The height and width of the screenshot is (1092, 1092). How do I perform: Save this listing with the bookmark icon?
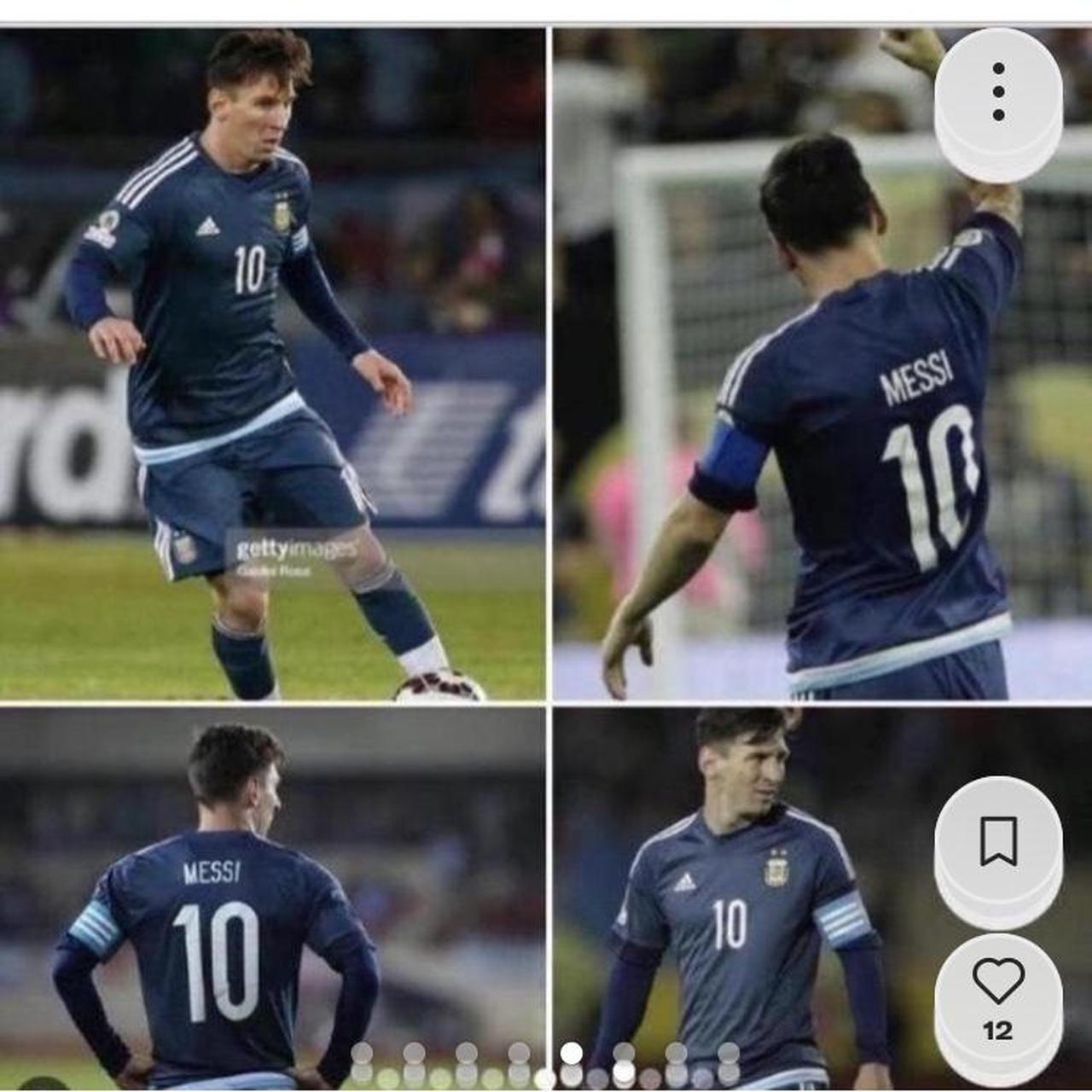click(998, 840)
